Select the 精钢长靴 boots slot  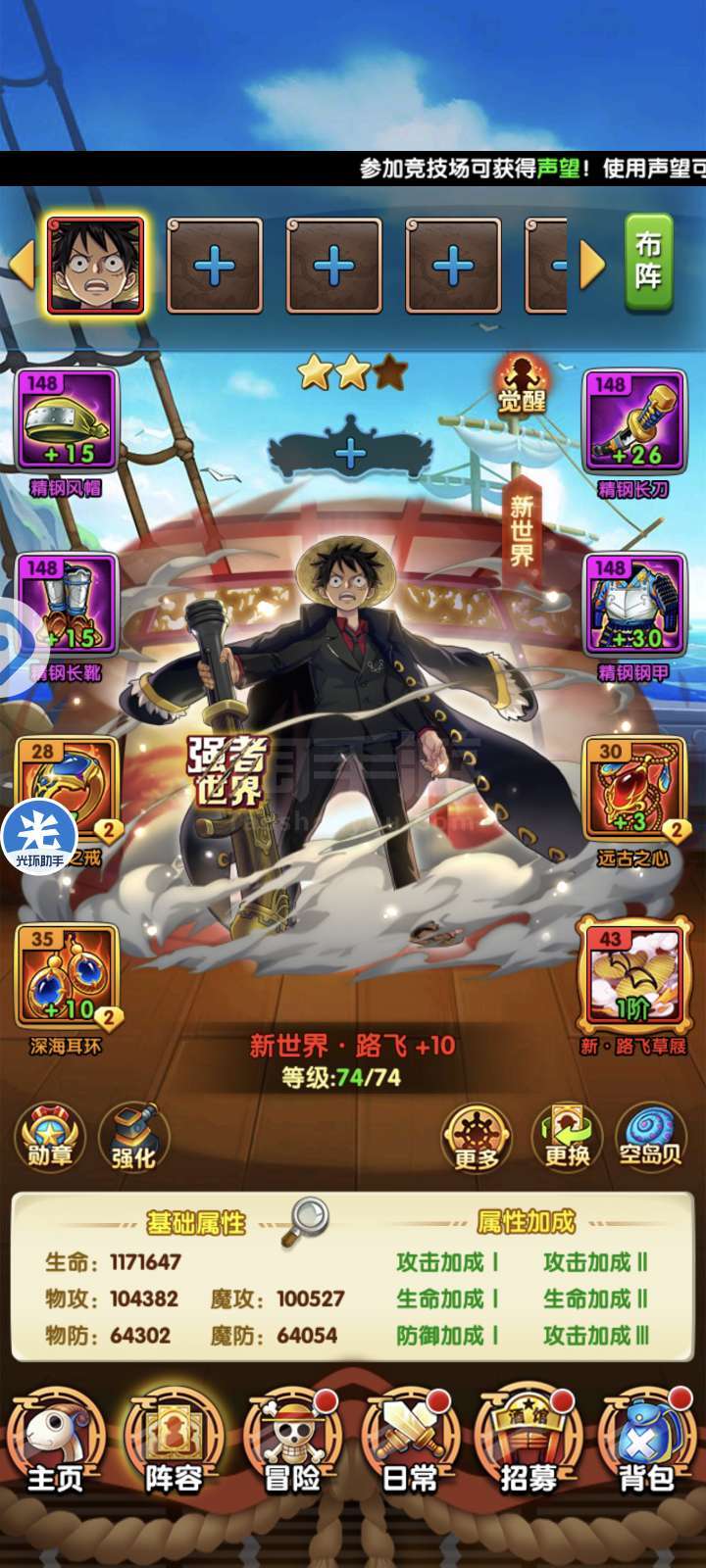point(67,606)
